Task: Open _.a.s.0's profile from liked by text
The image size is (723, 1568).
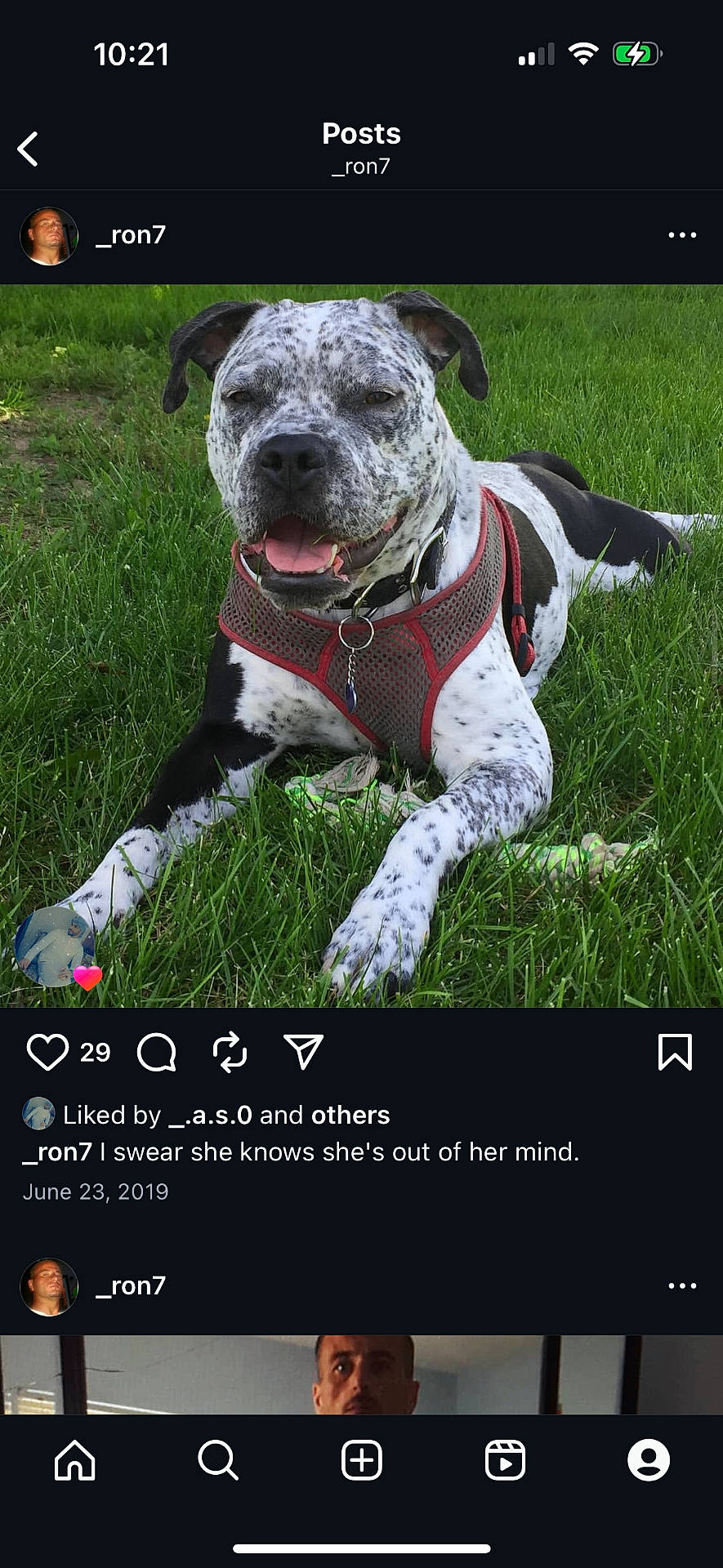Action: (212, 1115)
